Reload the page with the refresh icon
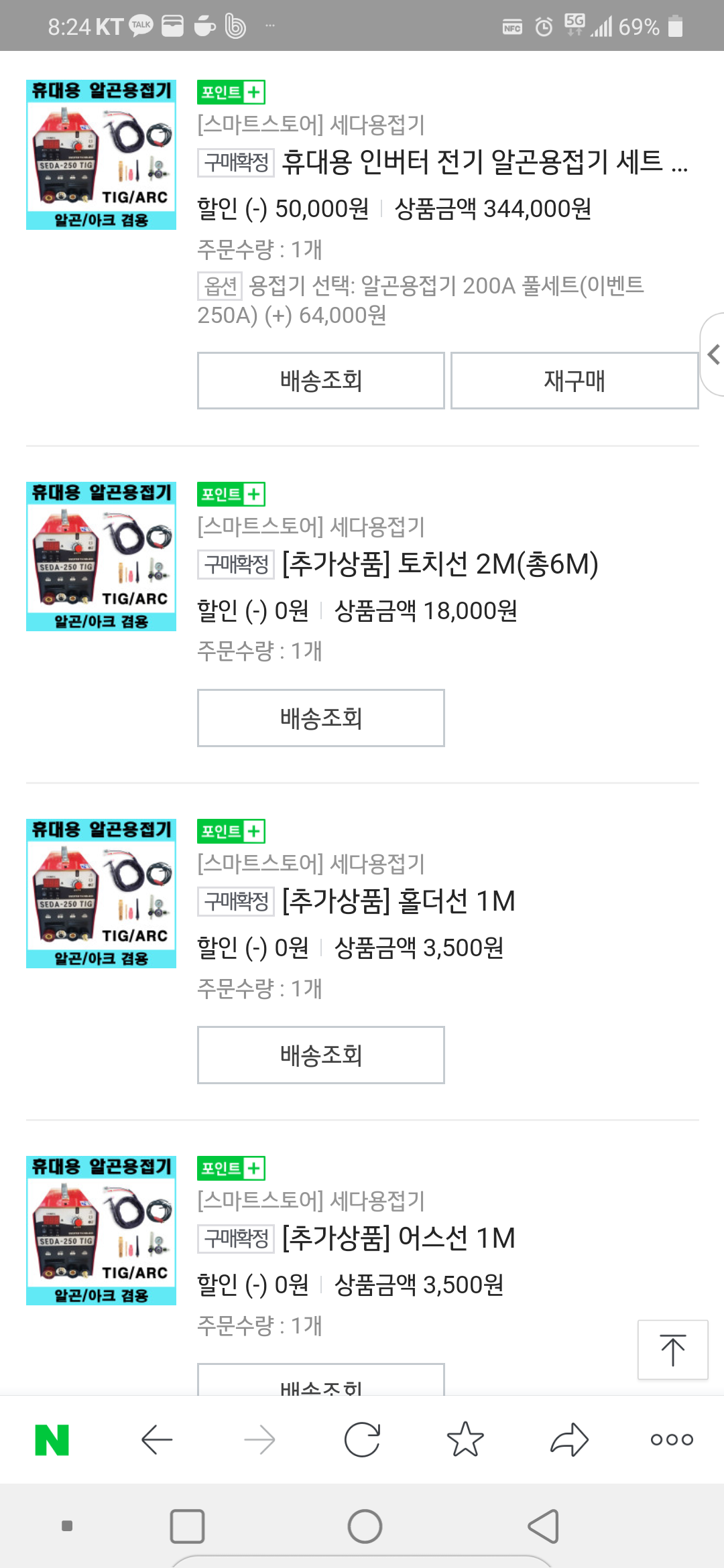 (x=362, y=1439)
